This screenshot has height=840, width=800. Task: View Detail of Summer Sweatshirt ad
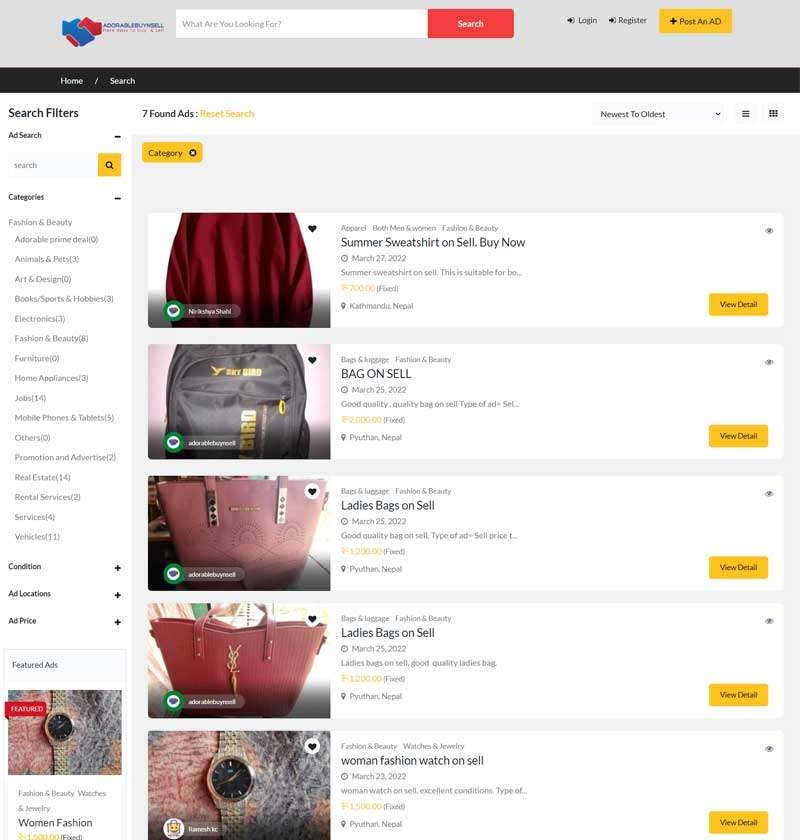tap(738, 304)
